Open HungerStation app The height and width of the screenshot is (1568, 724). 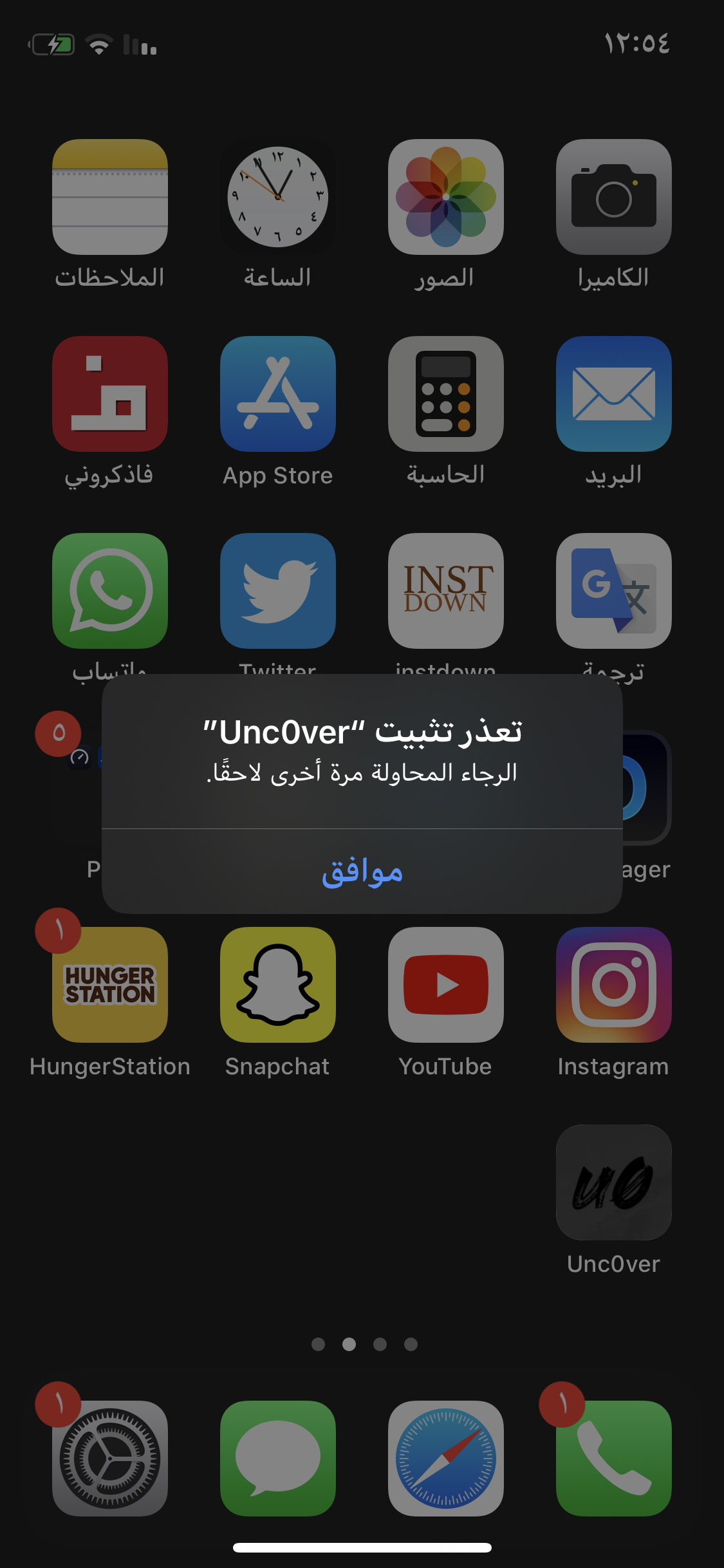110,985
